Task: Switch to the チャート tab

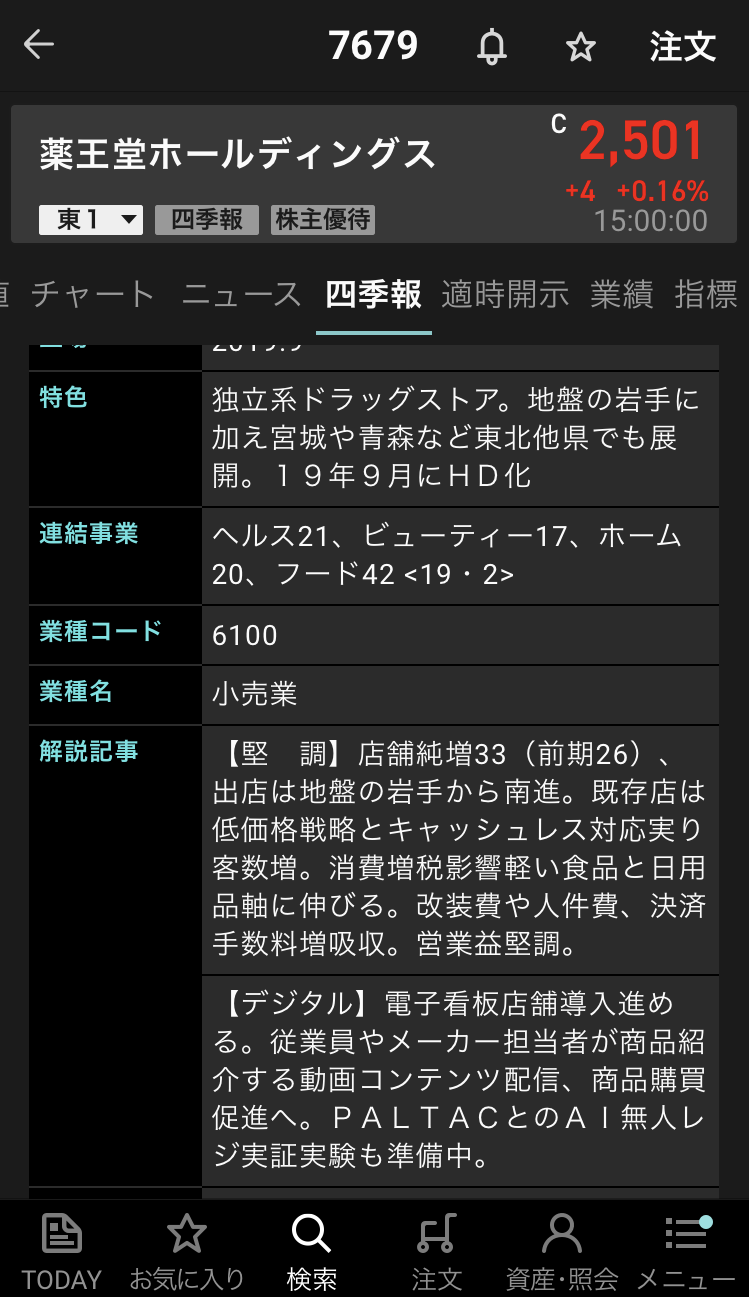Action: click(x=93, y=294)
